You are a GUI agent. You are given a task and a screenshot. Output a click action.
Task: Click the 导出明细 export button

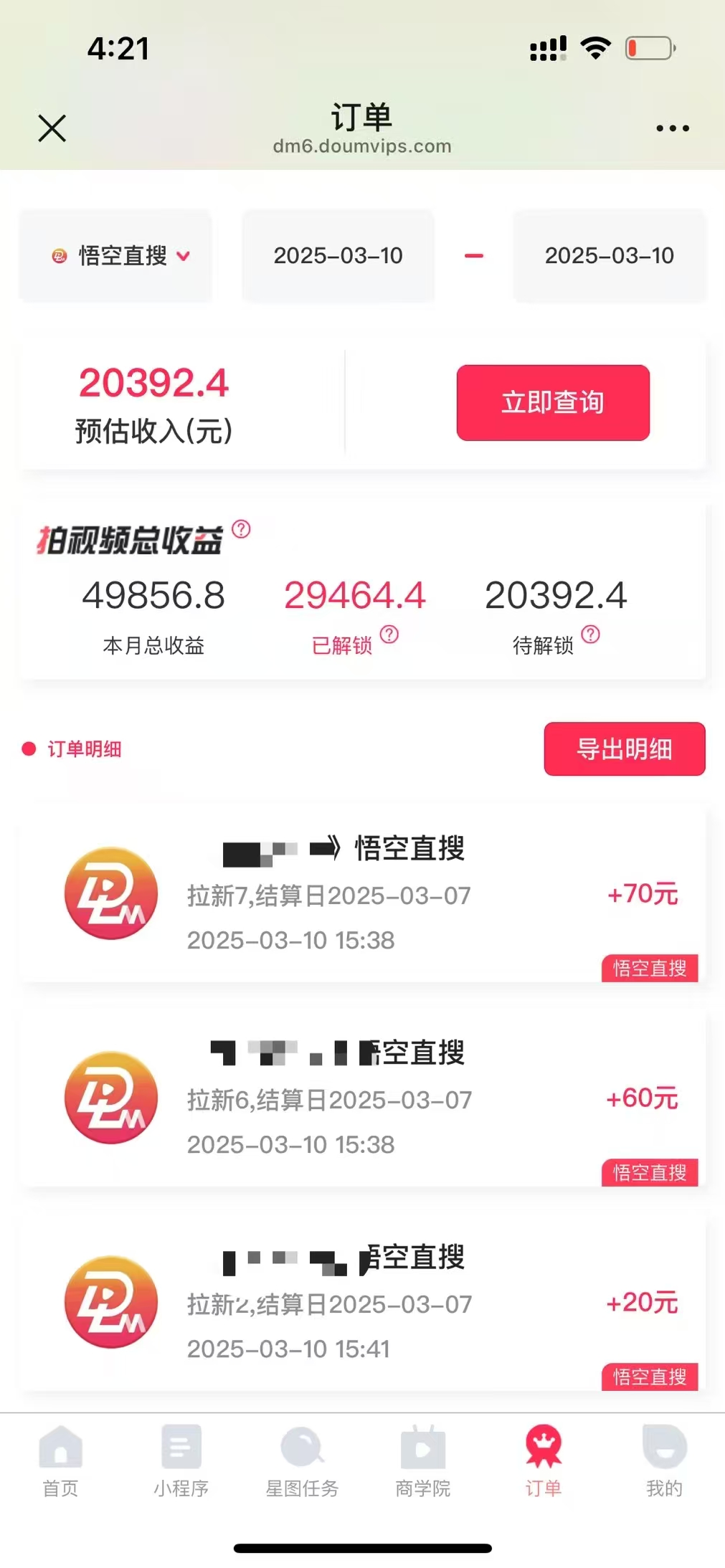click(x=624, y=749)
